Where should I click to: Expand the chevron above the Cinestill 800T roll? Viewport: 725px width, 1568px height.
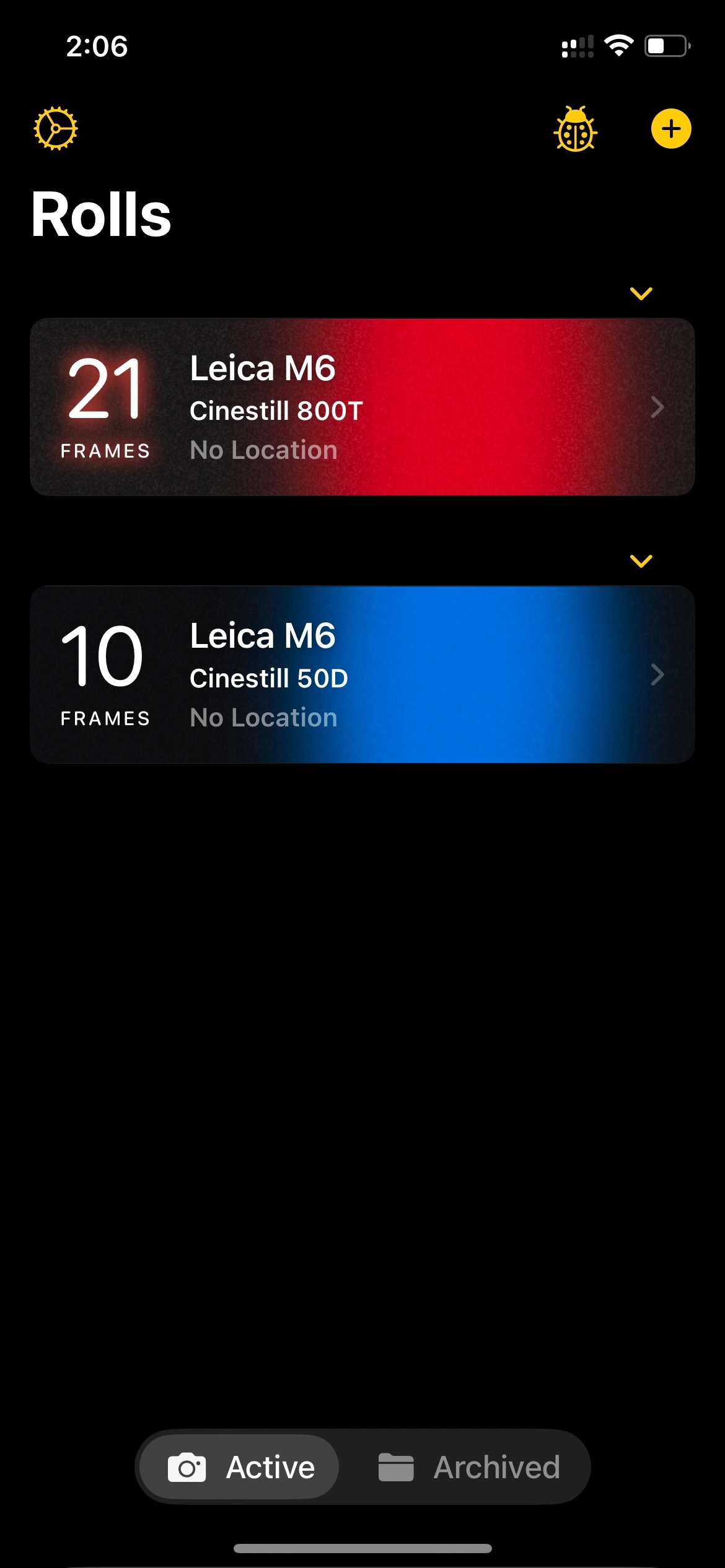[641, 294]
